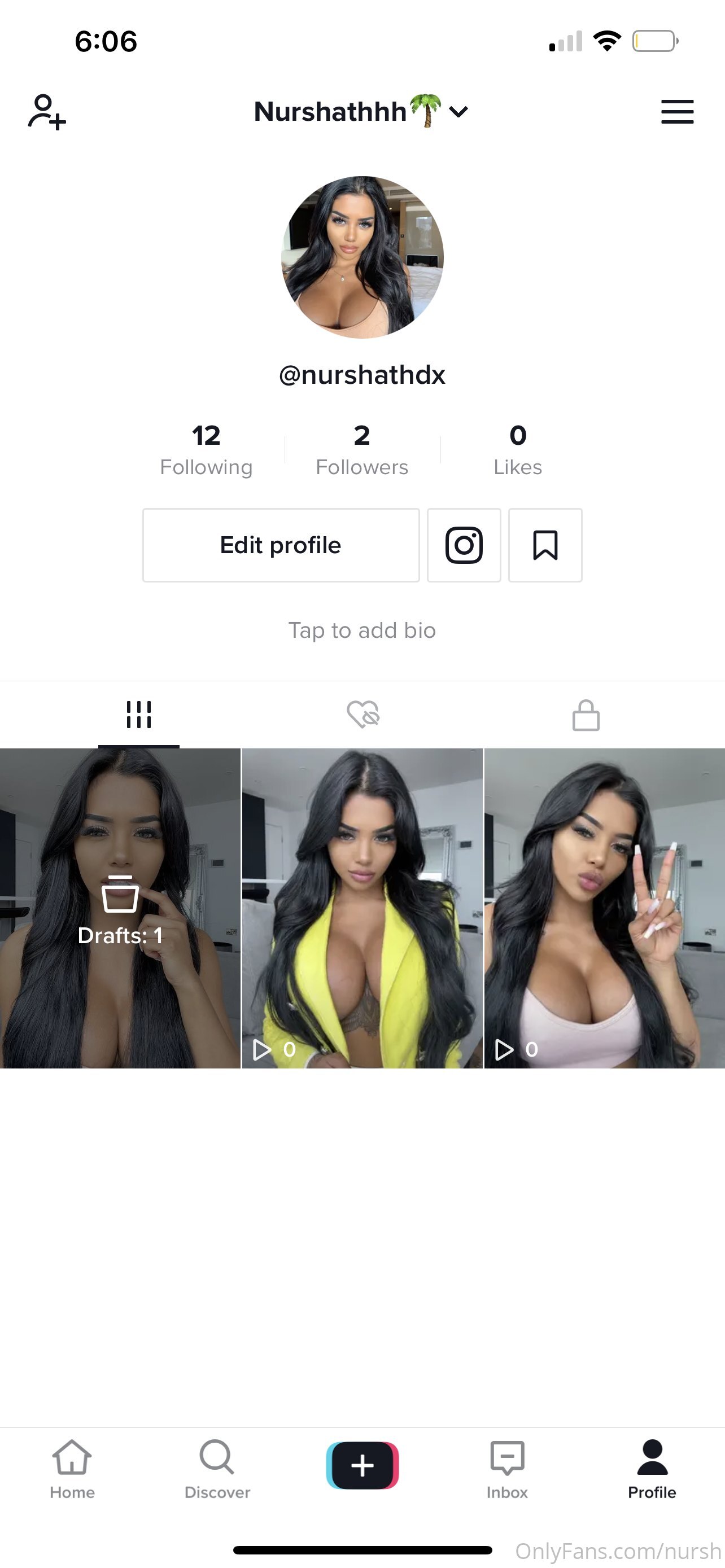Tap Edit profile
725x1568 pixels.
[x=281, y=545]
